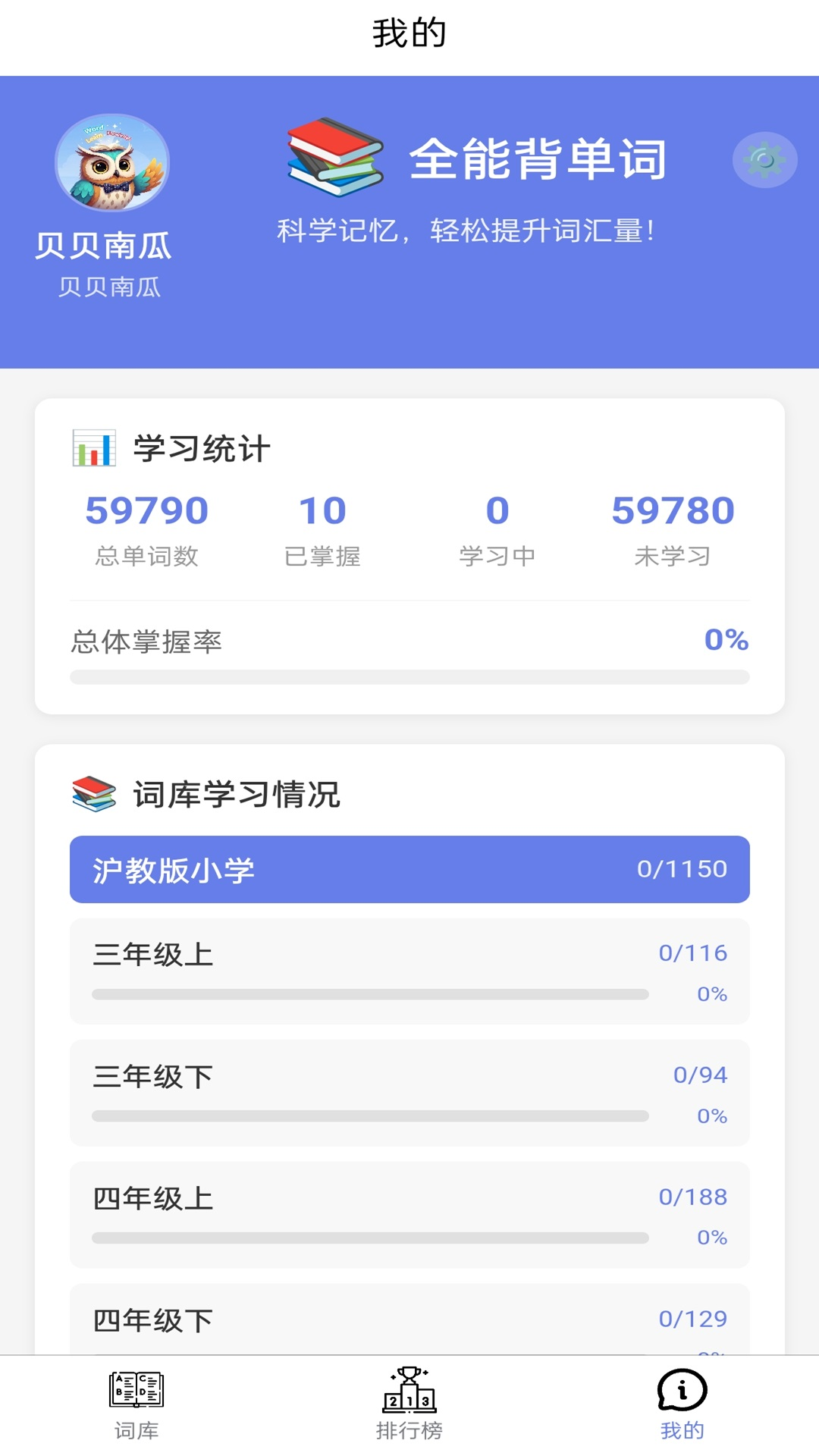Click the 已掌握 count of 10
This screenshot has height=1456, width=819.
click(322, 510)
